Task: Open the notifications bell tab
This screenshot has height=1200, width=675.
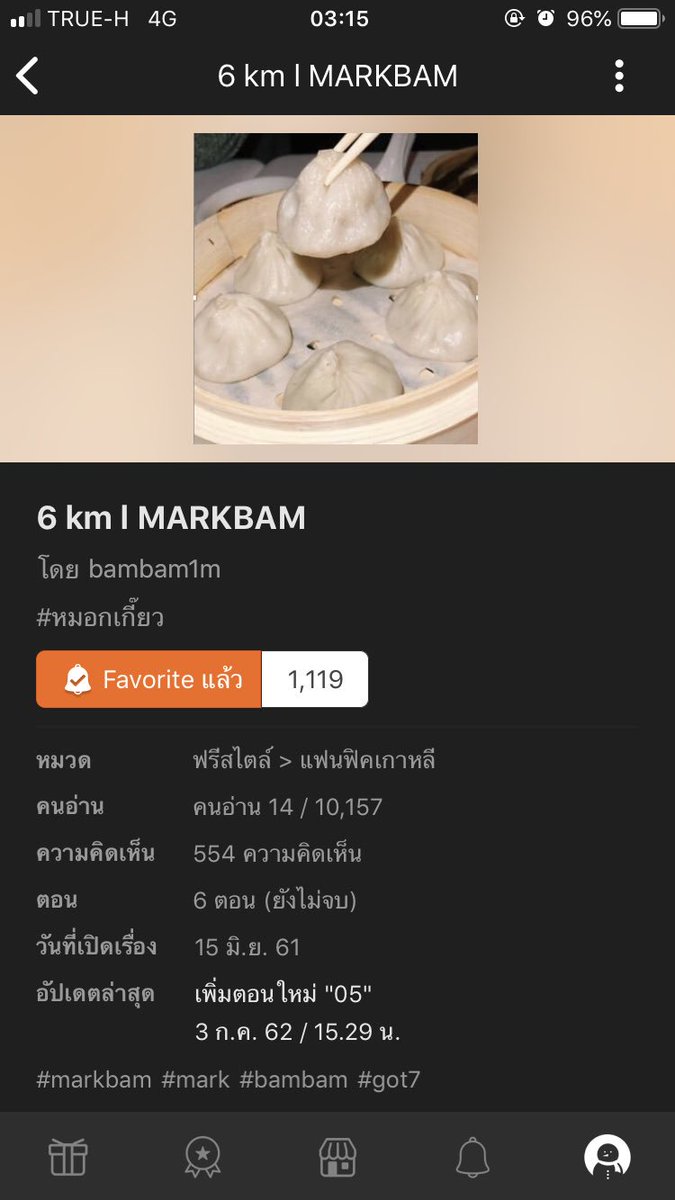Action: (x=472, y=1157)
